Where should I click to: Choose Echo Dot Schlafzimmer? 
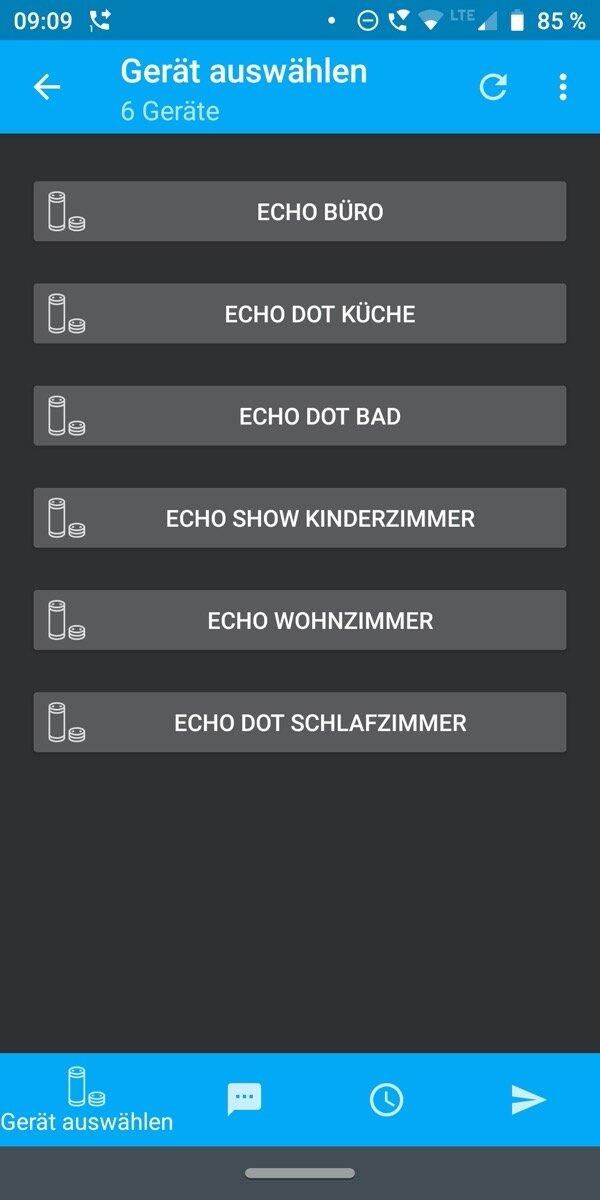[300, 722]
